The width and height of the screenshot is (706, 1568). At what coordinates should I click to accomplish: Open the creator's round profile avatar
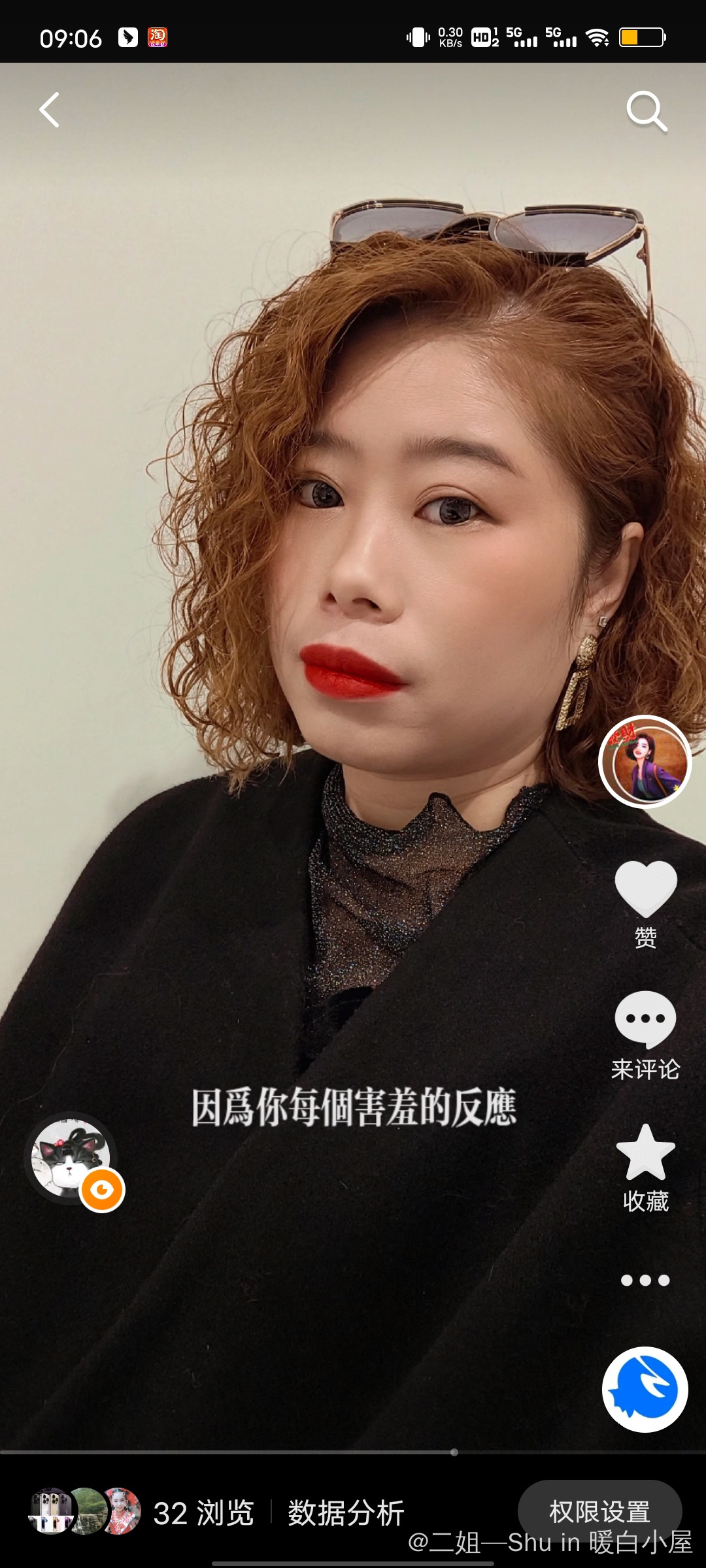point(645,762)
